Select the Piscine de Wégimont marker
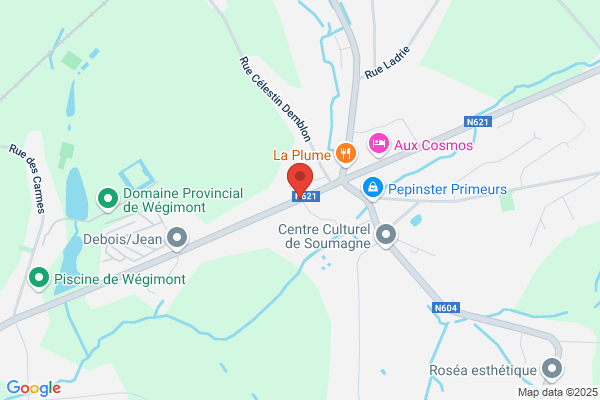This screenshot has height=400, width=600. pos(39,279)
